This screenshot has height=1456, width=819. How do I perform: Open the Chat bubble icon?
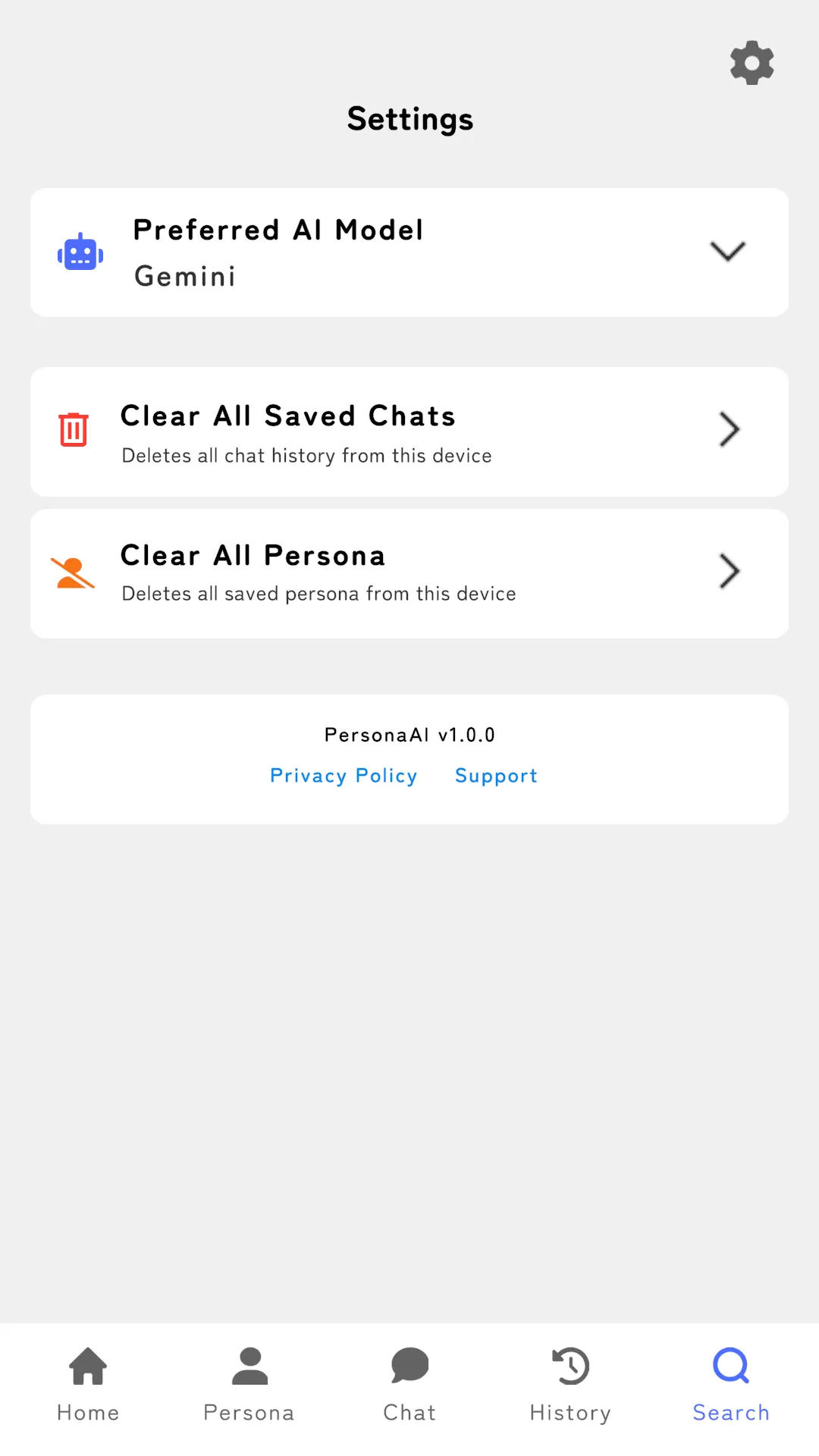coord(409,1365)
